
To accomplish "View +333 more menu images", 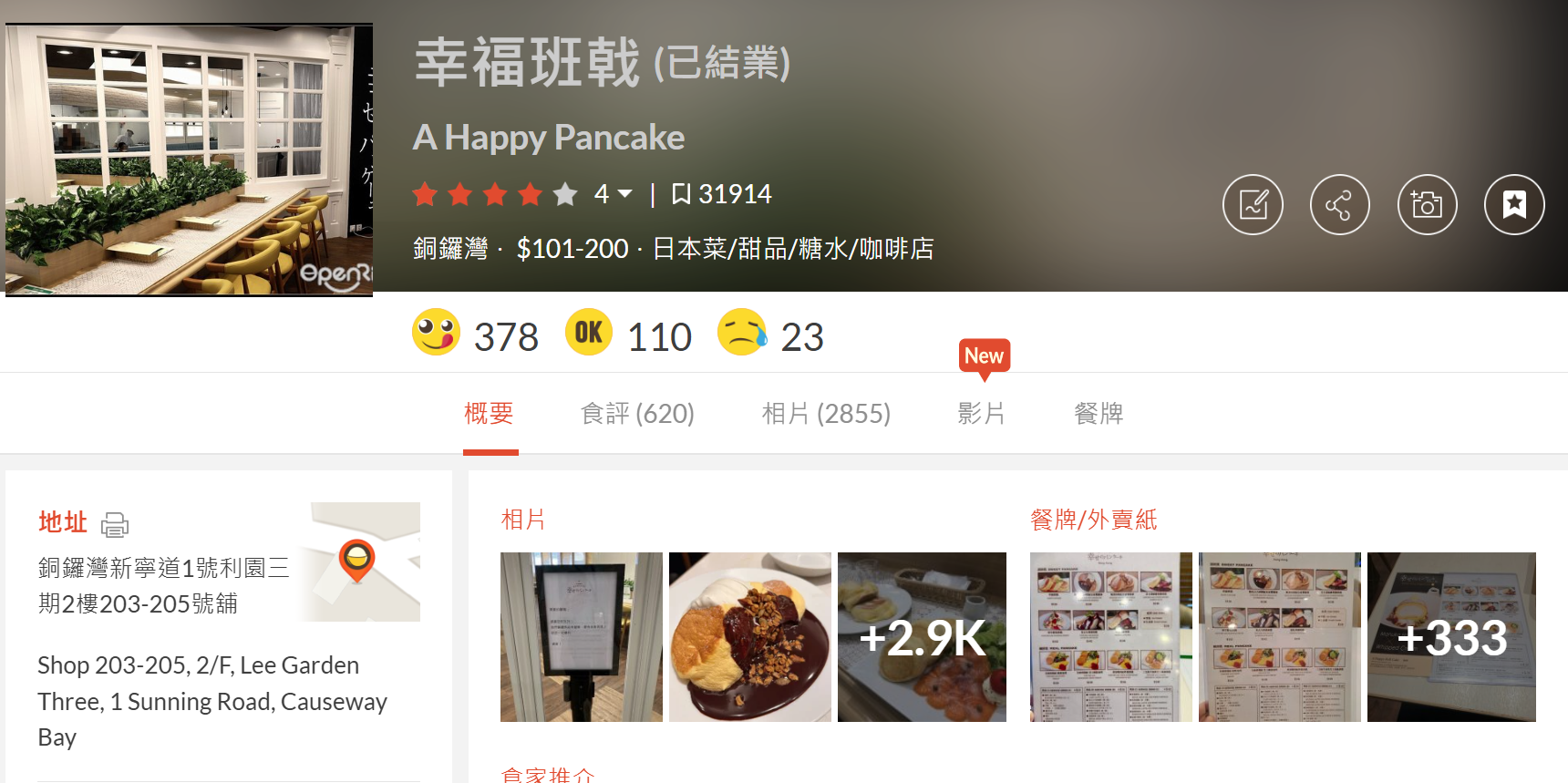I will coord(1451,637).
